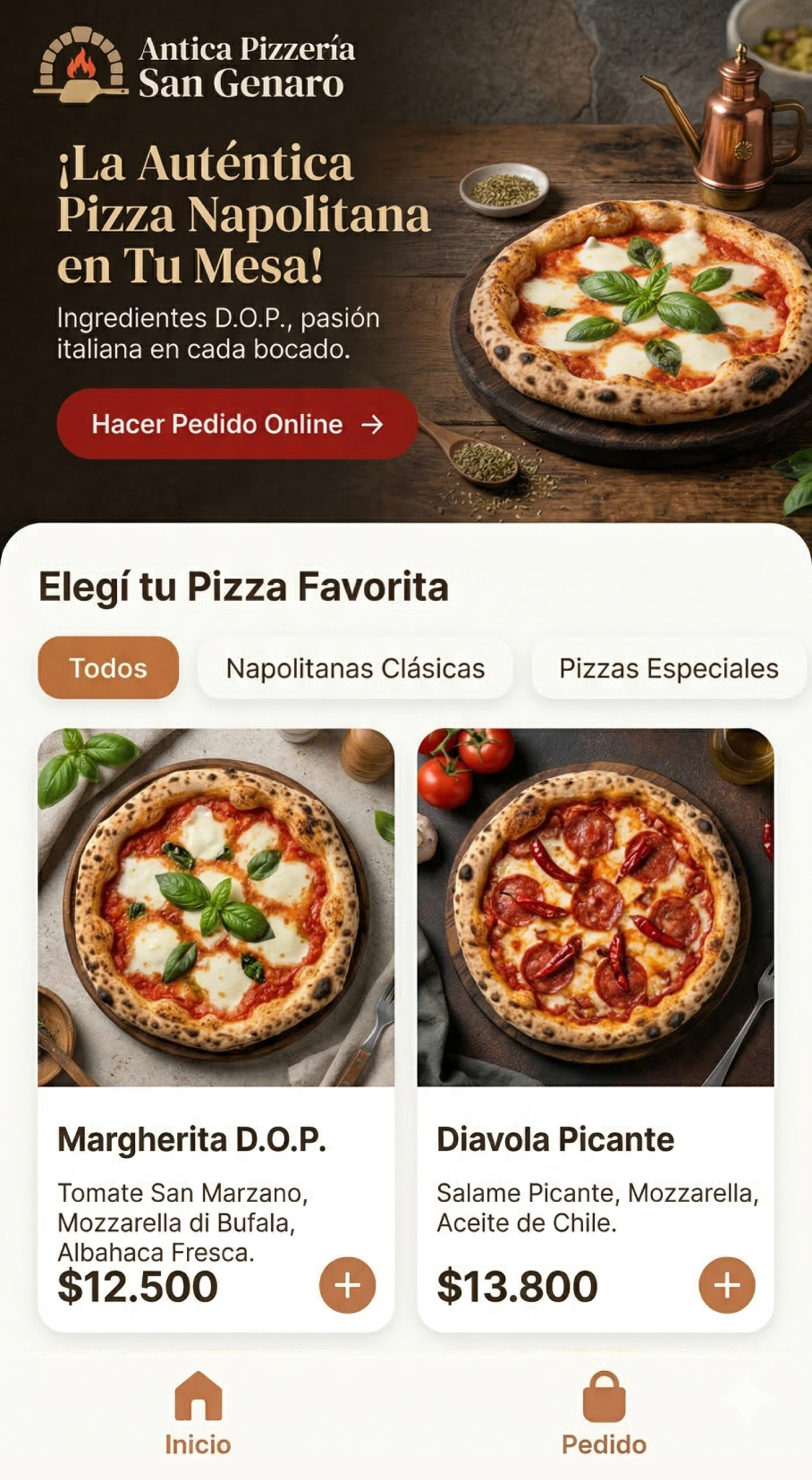Switch to the Pedido tab
This screenshot has width=812, height=1480.
click(x=604, y=1415)
